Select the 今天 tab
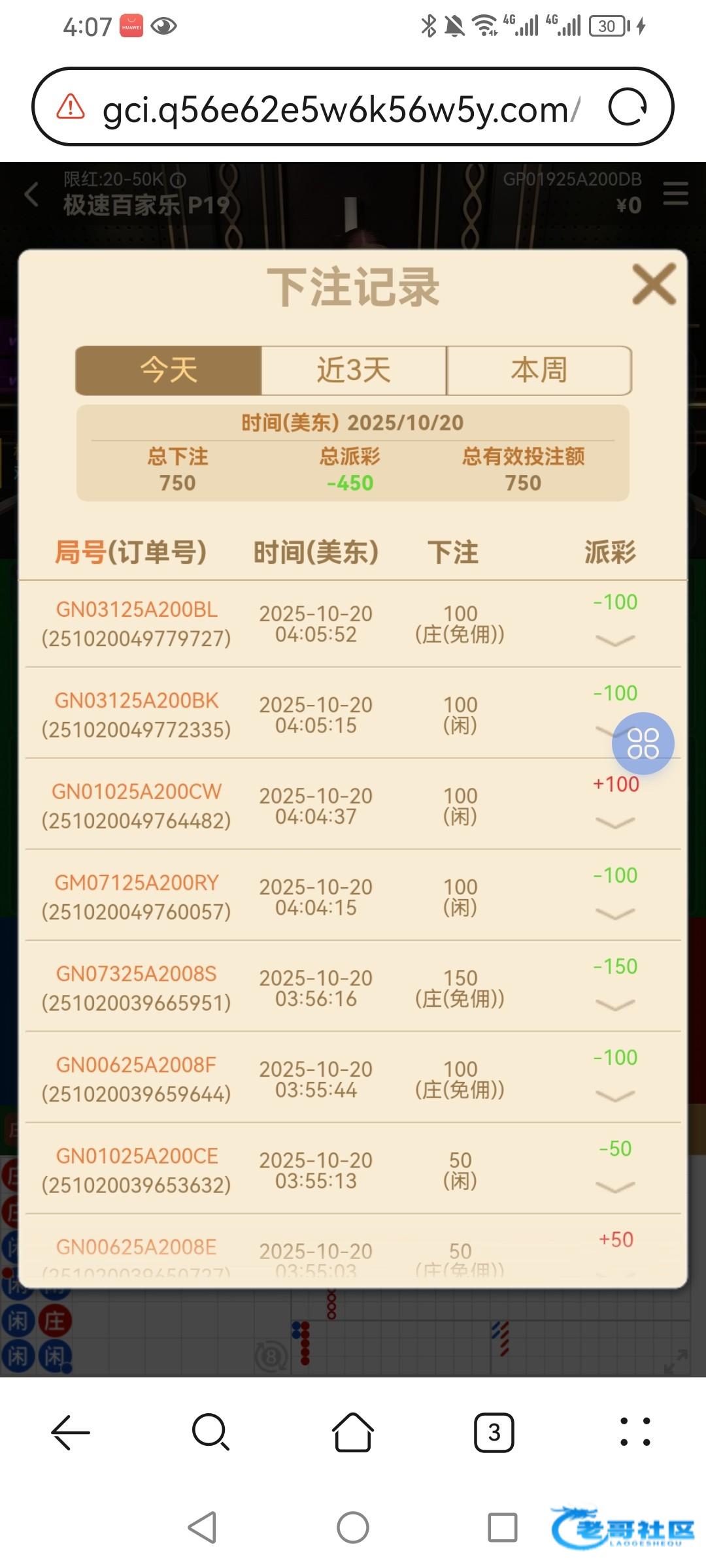Viewport: 706px width, 1568px height. [x=169, y=370]
